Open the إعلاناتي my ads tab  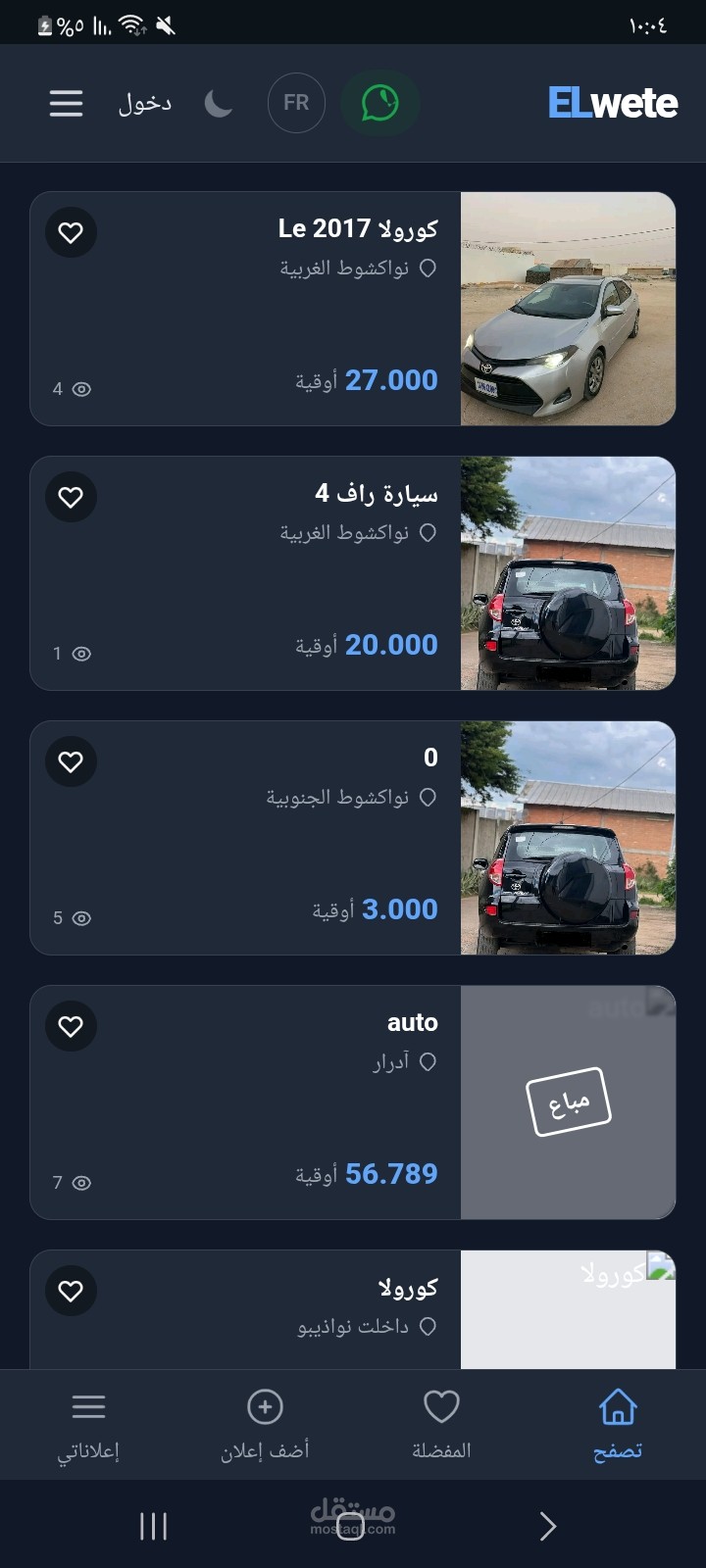point(88,1425)
